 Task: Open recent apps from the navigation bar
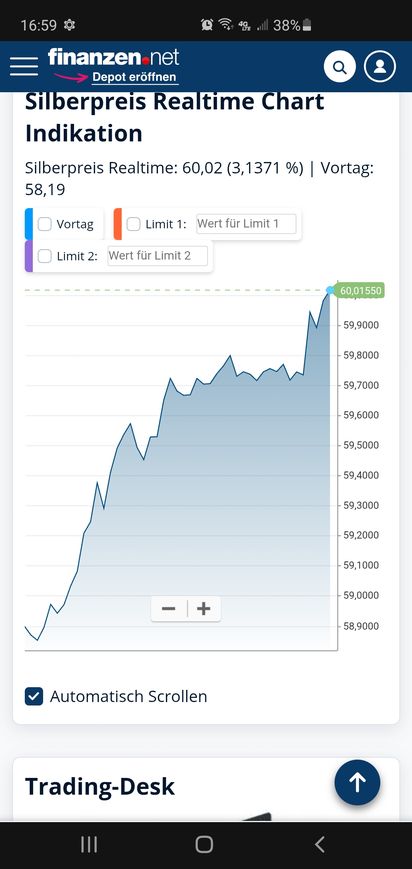coord(89,844)
